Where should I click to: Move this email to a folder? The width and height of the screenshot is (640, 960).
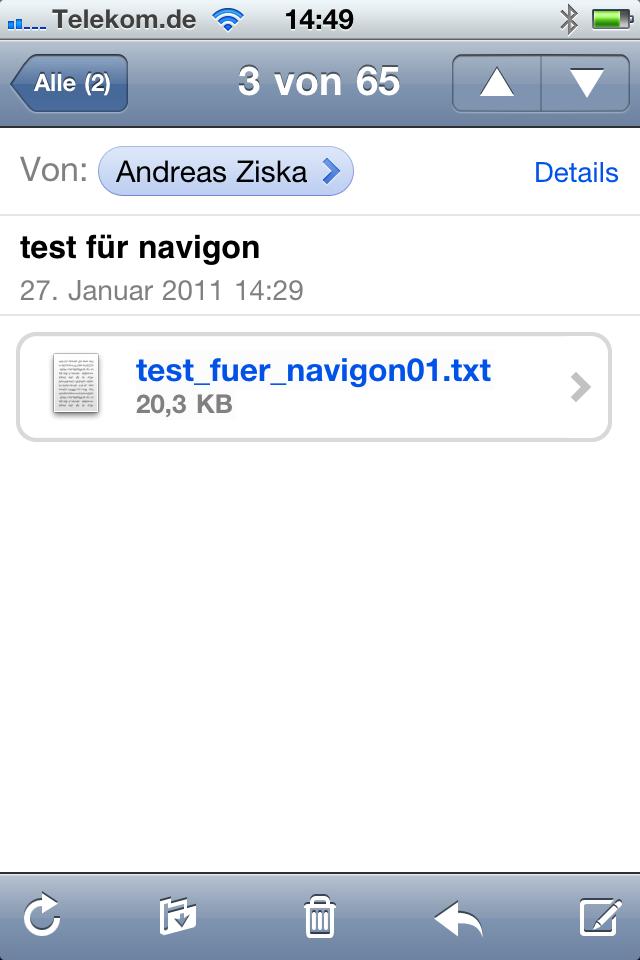(x=178, y=916)
